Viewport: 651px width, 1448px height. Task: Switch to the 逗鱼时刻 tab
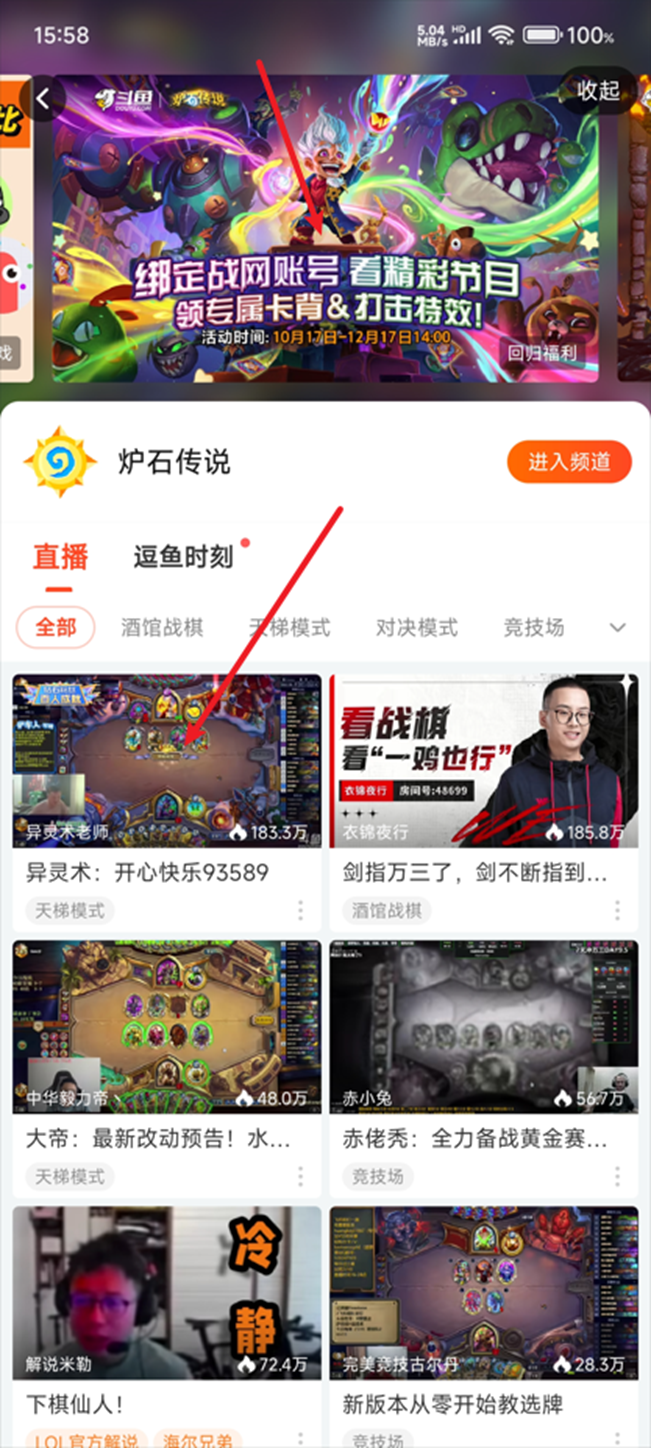click(x=183, y=557)
